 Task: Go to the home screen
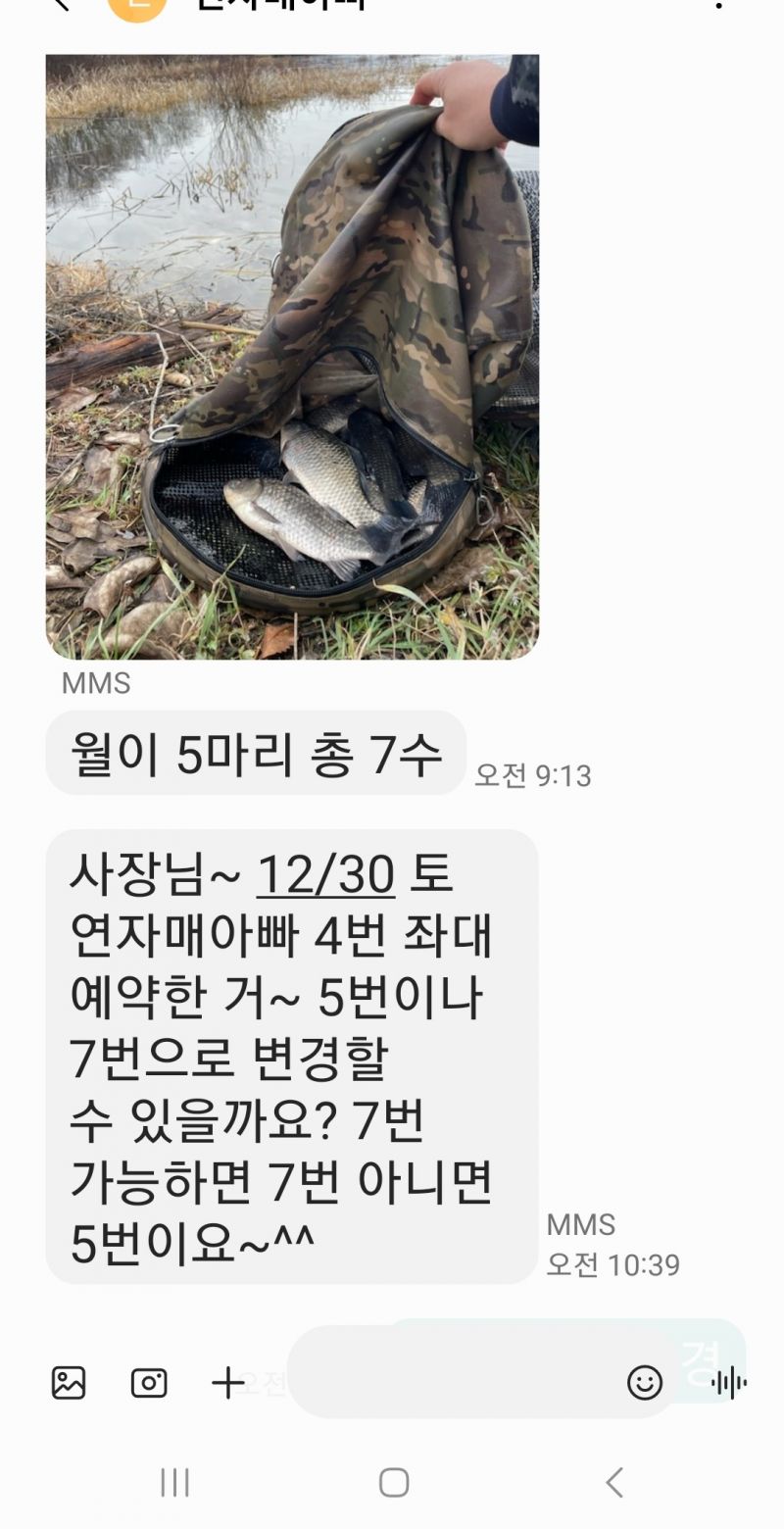[x=393, y=1482]
